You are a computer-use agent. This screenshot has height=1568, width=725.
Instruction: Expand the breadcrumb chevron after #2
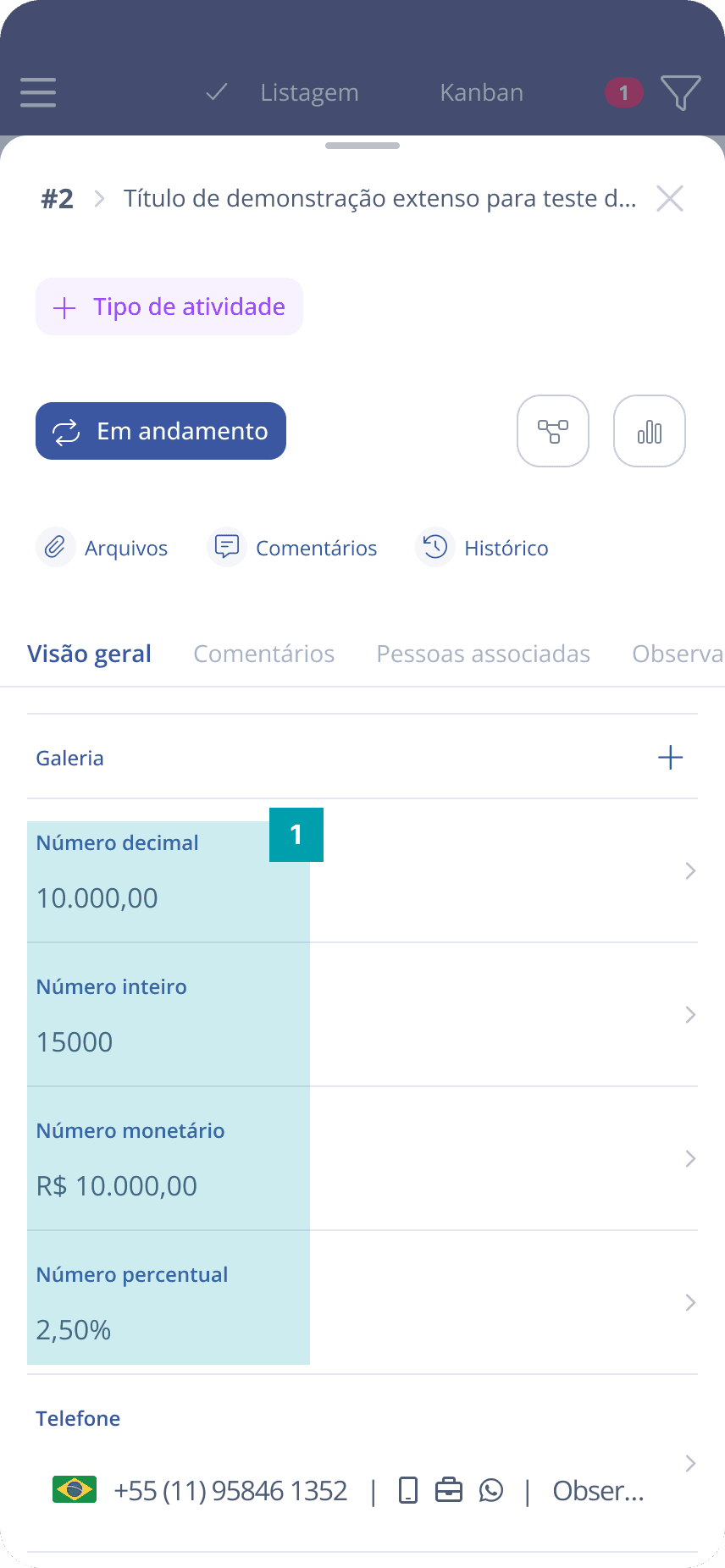click(99, 198)
